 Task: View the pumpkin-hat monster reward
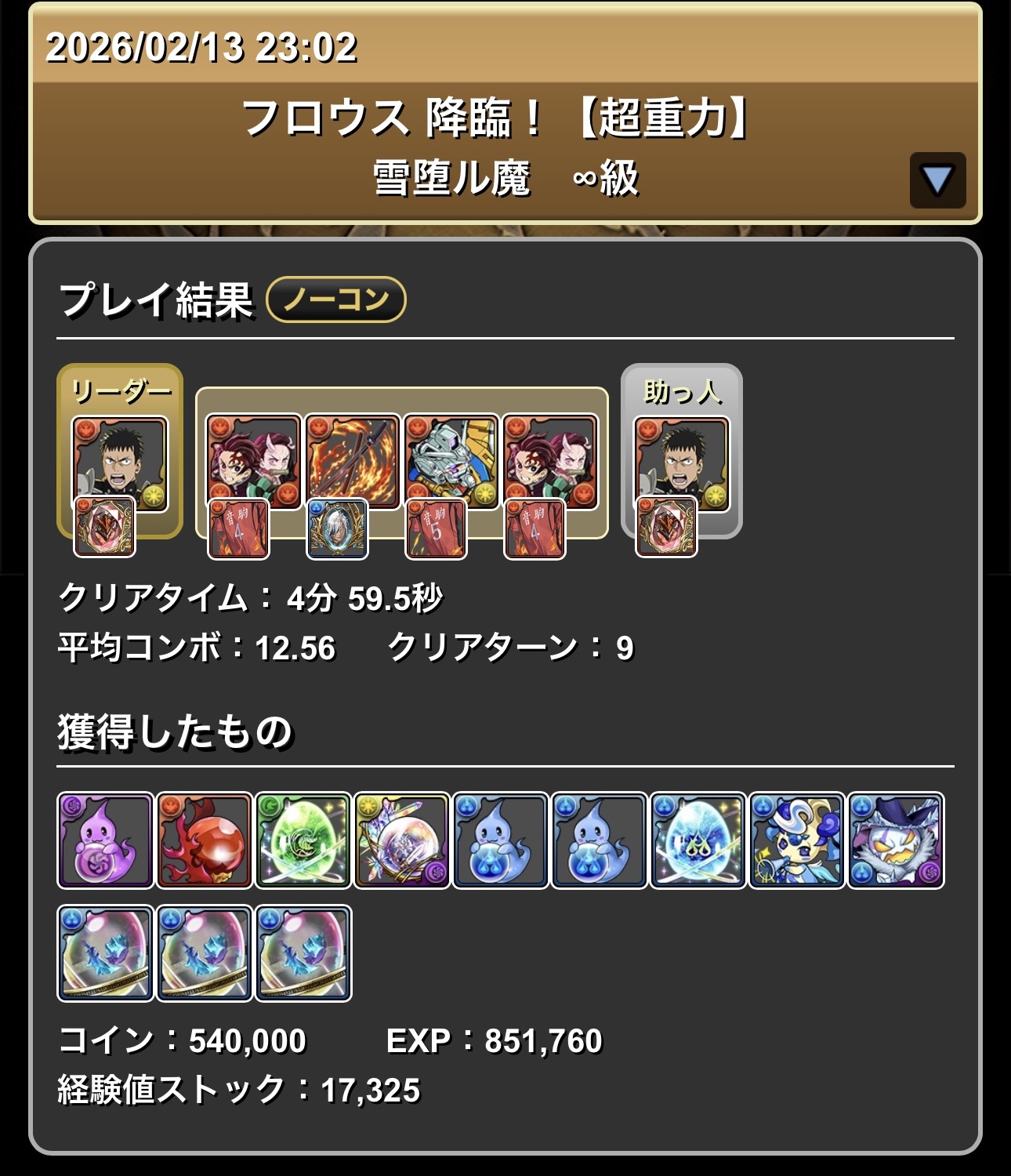[896, 840]
